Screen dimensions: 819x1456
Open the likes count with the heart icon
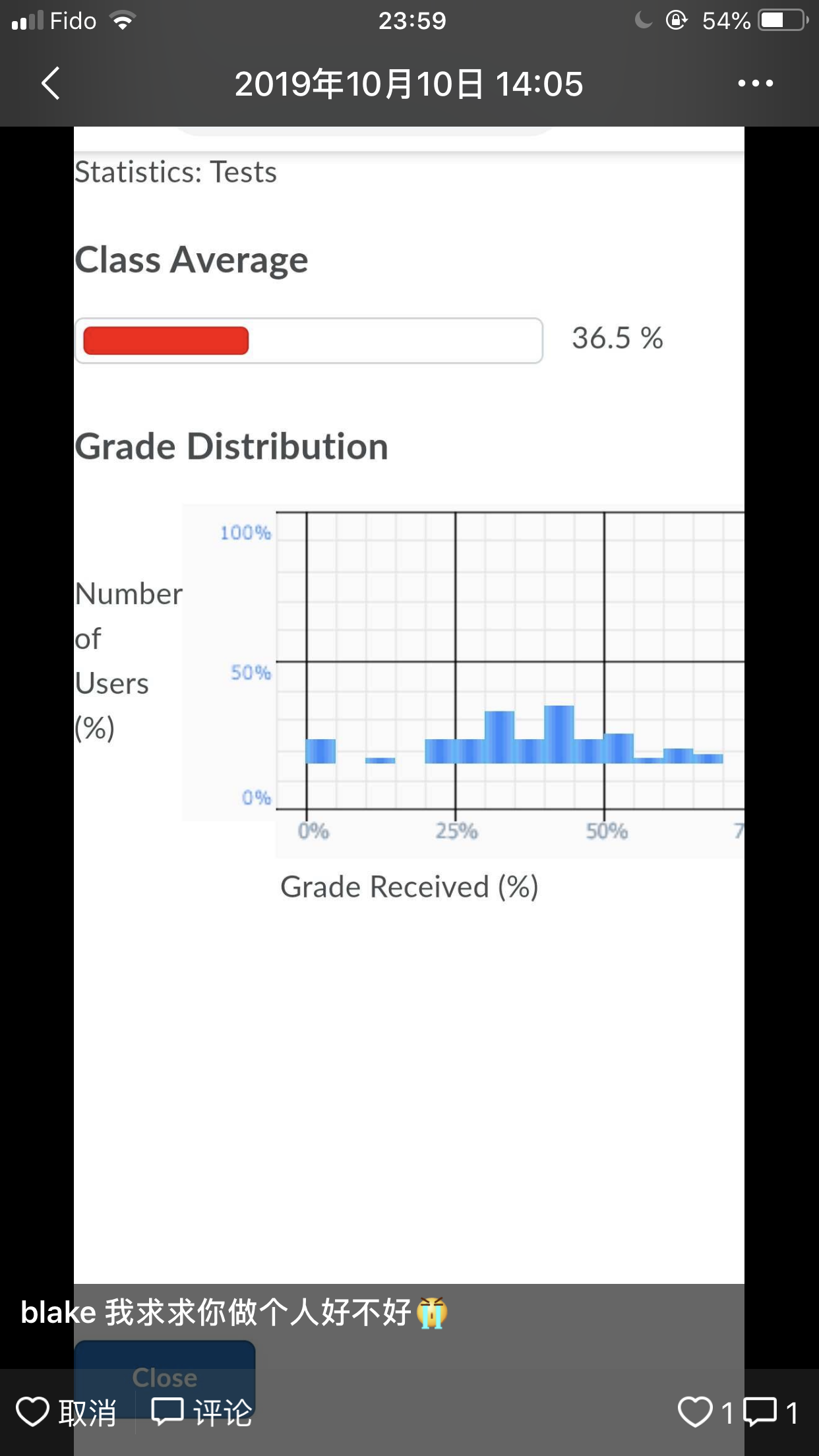(706, 1412)
